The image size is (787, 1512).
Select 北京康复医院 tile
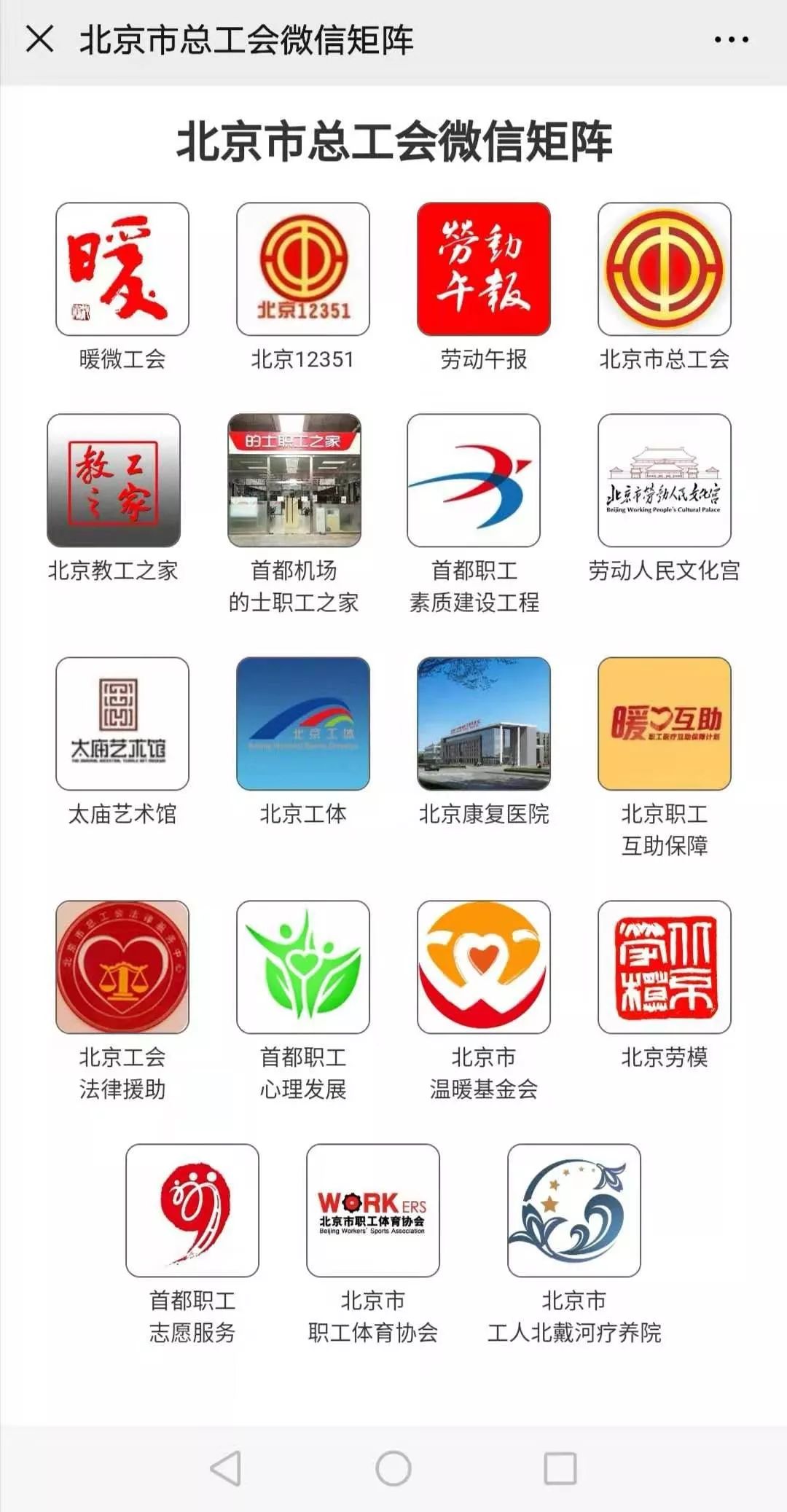point(484,724)
